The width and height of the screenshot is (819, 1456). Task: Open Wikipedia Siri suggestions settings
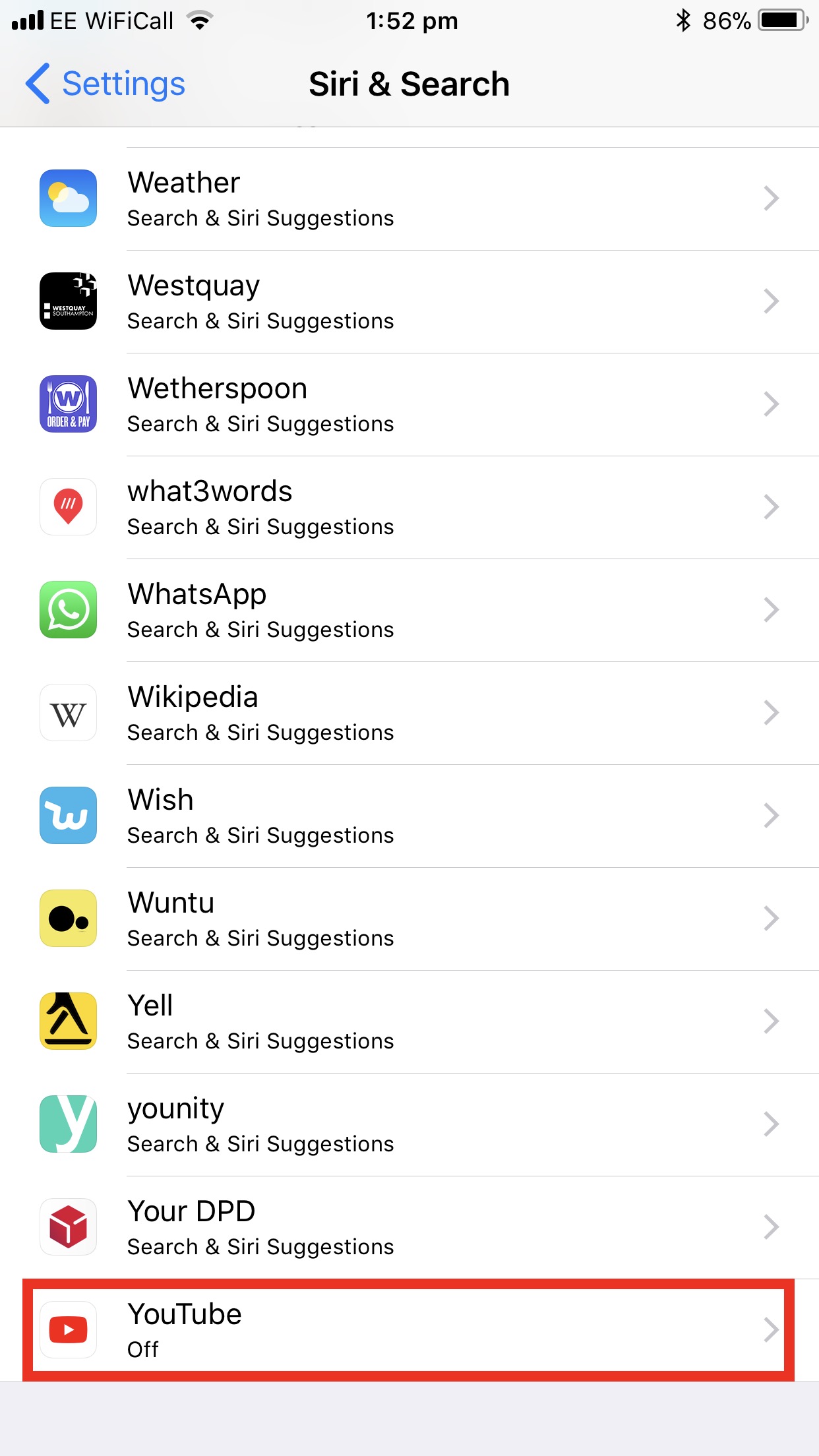click(409, 713)
